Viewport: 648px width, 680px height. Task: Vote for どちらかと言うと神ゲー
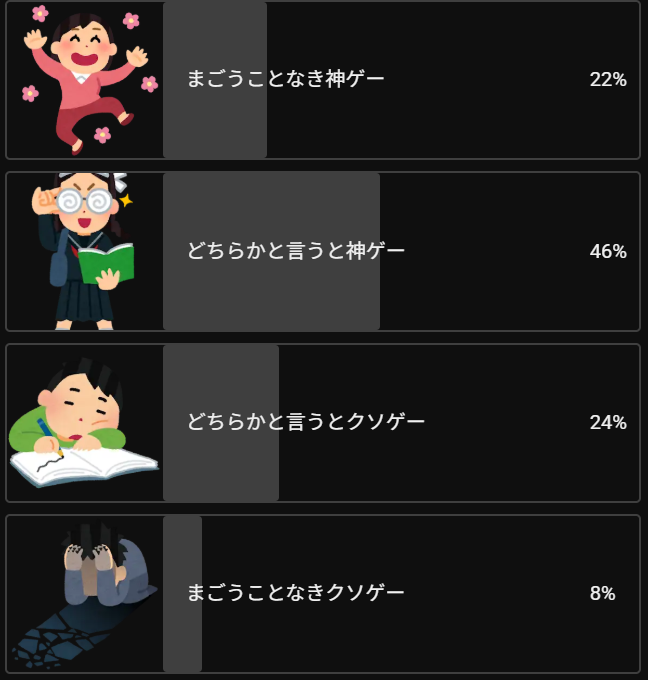coord(322,251)
